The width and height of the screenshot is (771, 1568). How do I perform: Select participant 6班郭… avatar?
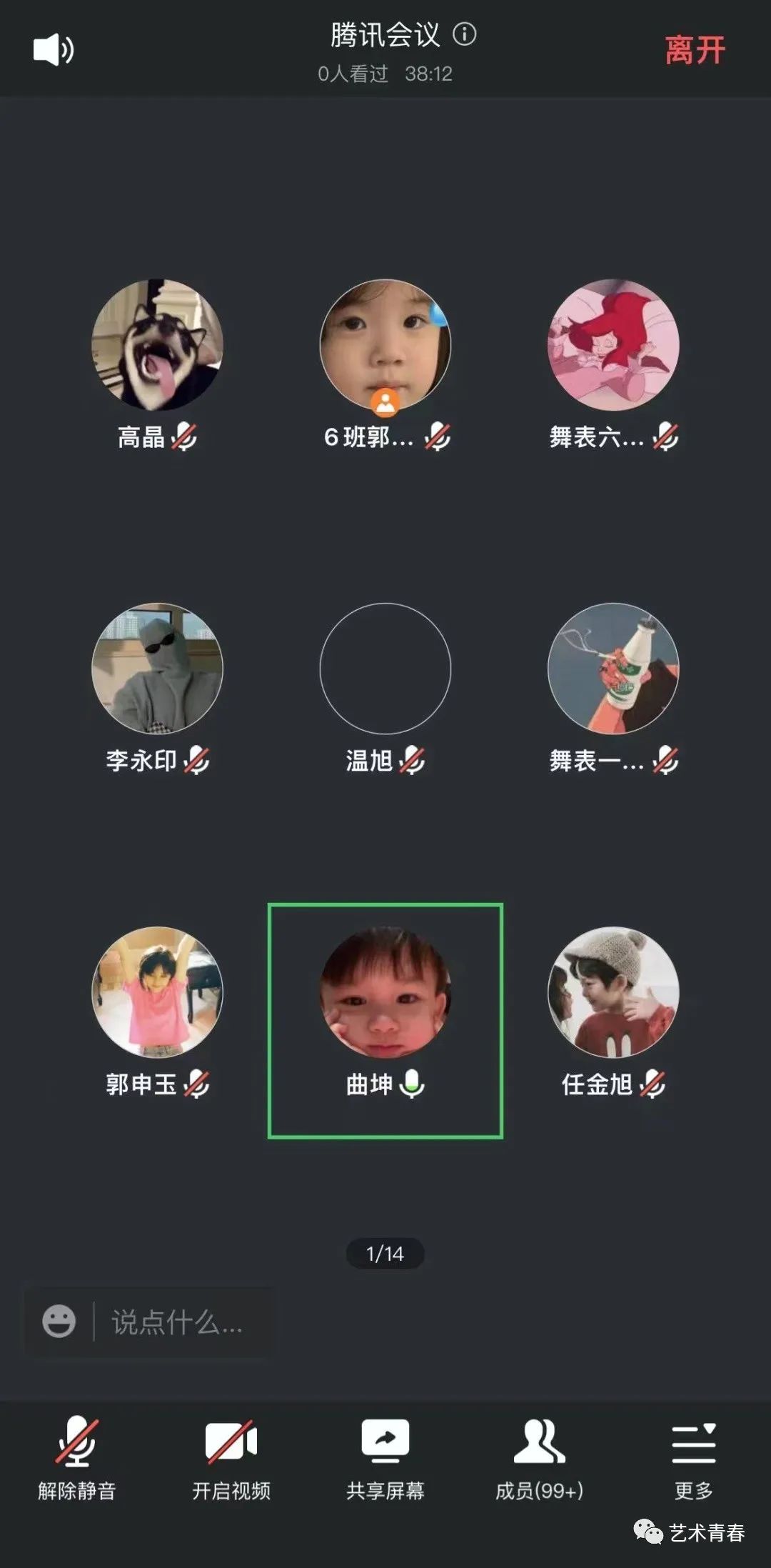[385, 345]
